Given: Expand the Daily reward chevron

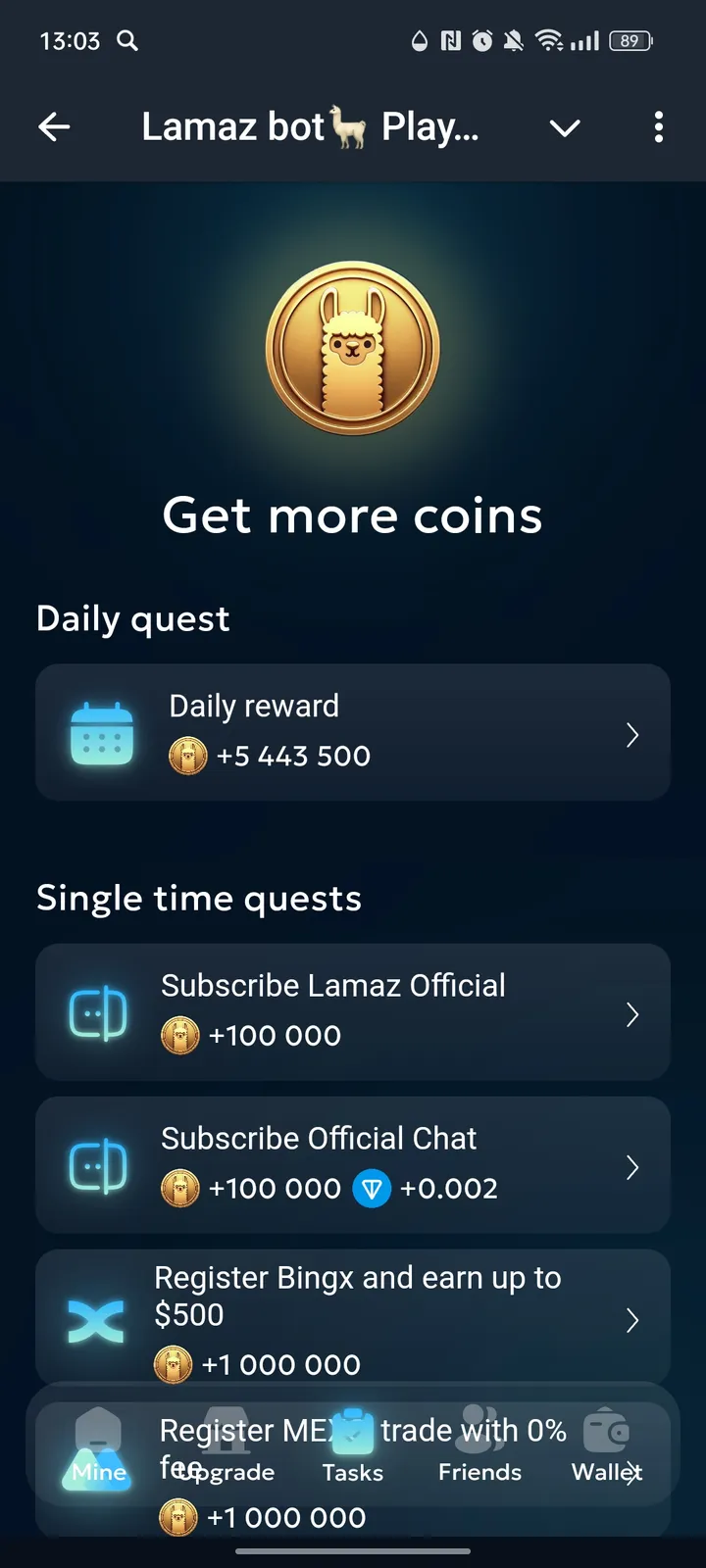Looking at the screenshot, I should pos(632,733).
